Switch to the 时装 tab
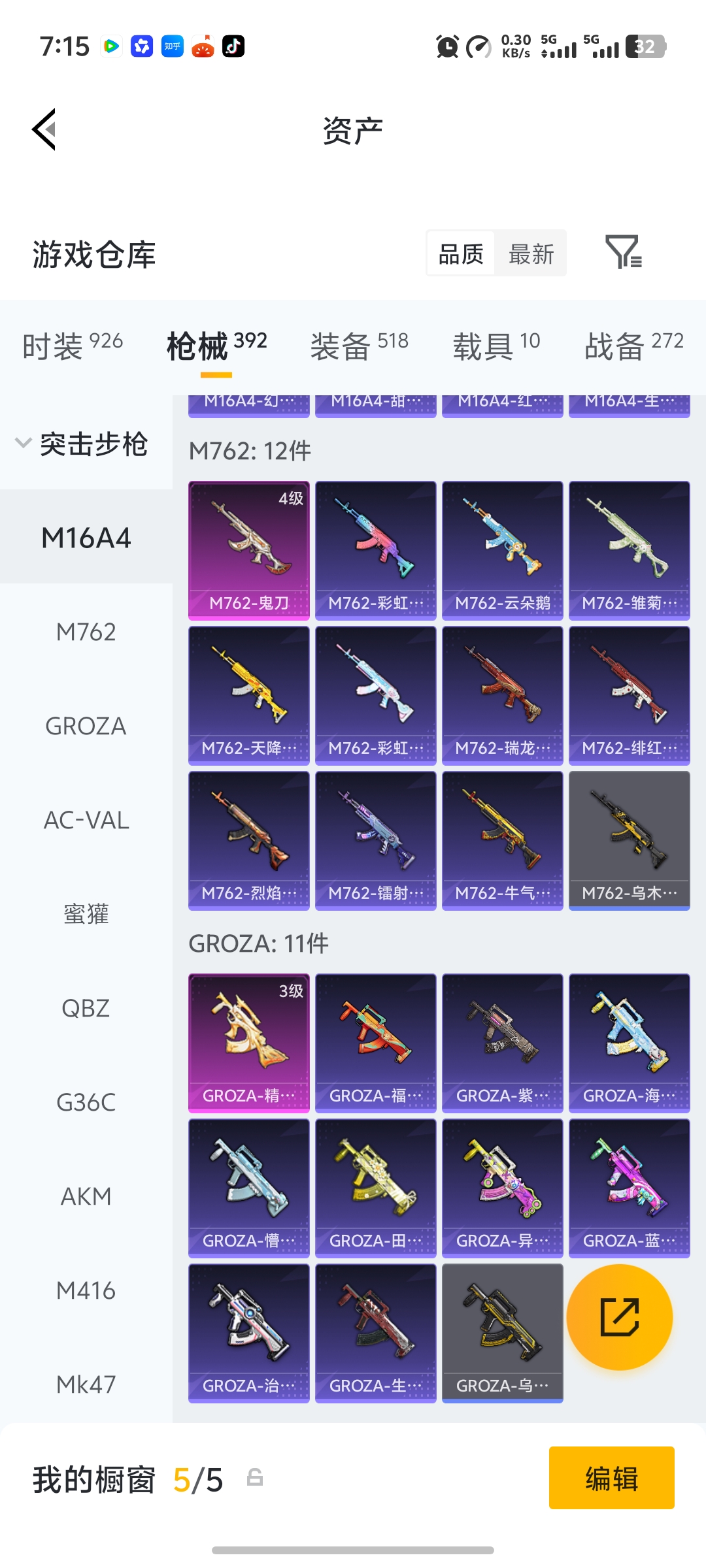Screen dimensions: 706x1568 73,344
